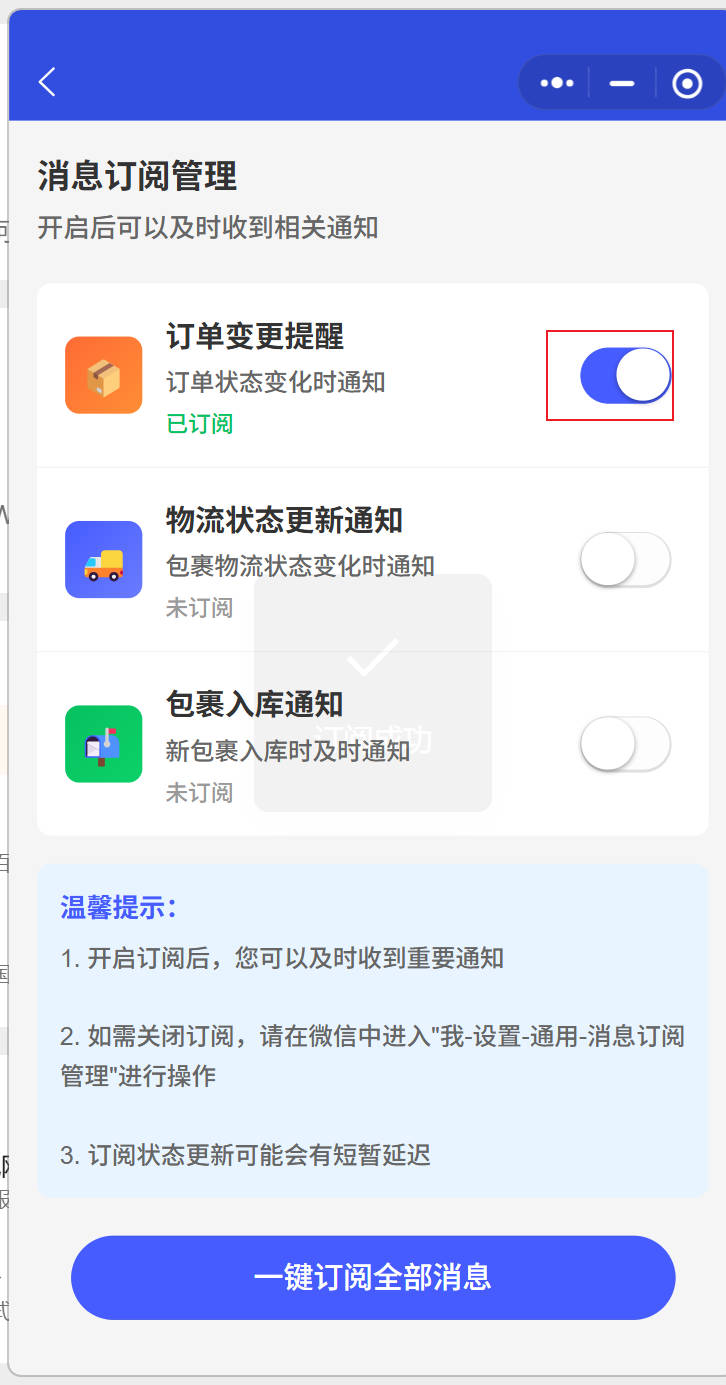The image size is (726, 1385).
Task: Enable the 包裹入库通知 switch
Action: [x=625, y=744]
